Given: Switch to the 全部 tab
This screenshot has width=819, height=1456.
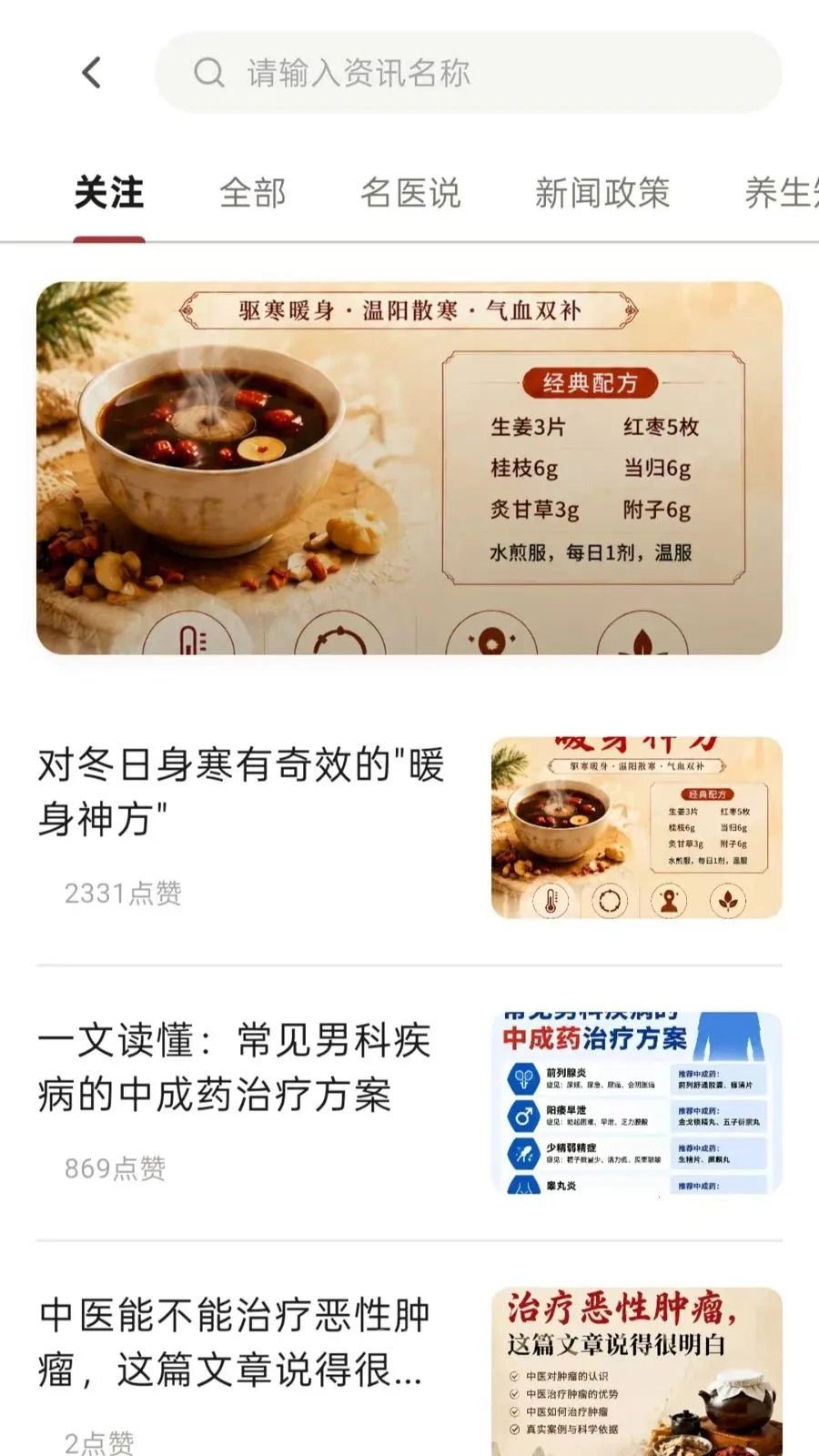Looking at the screenshot, I should point(253,193).
